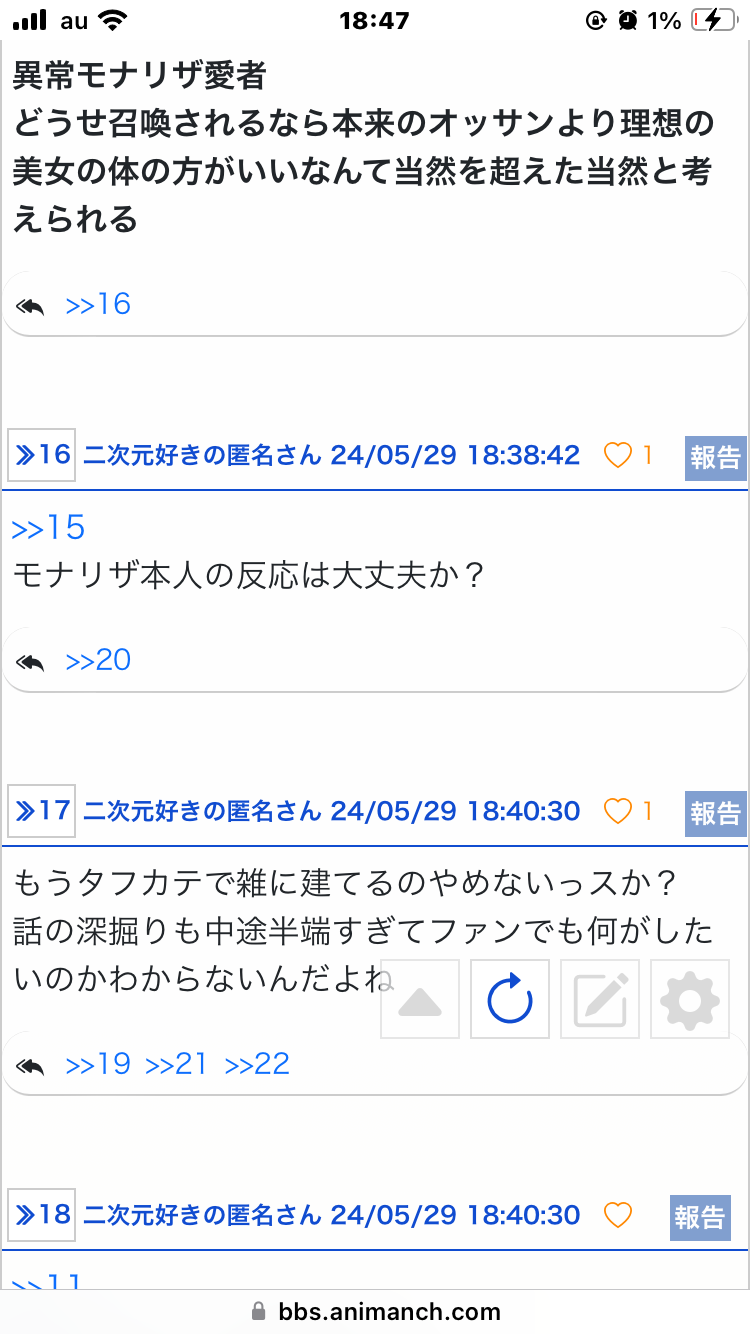The height and width of the screenshot is (1334, 750).
Task: Report post 16 via 報告
Action: coord(715,458)
